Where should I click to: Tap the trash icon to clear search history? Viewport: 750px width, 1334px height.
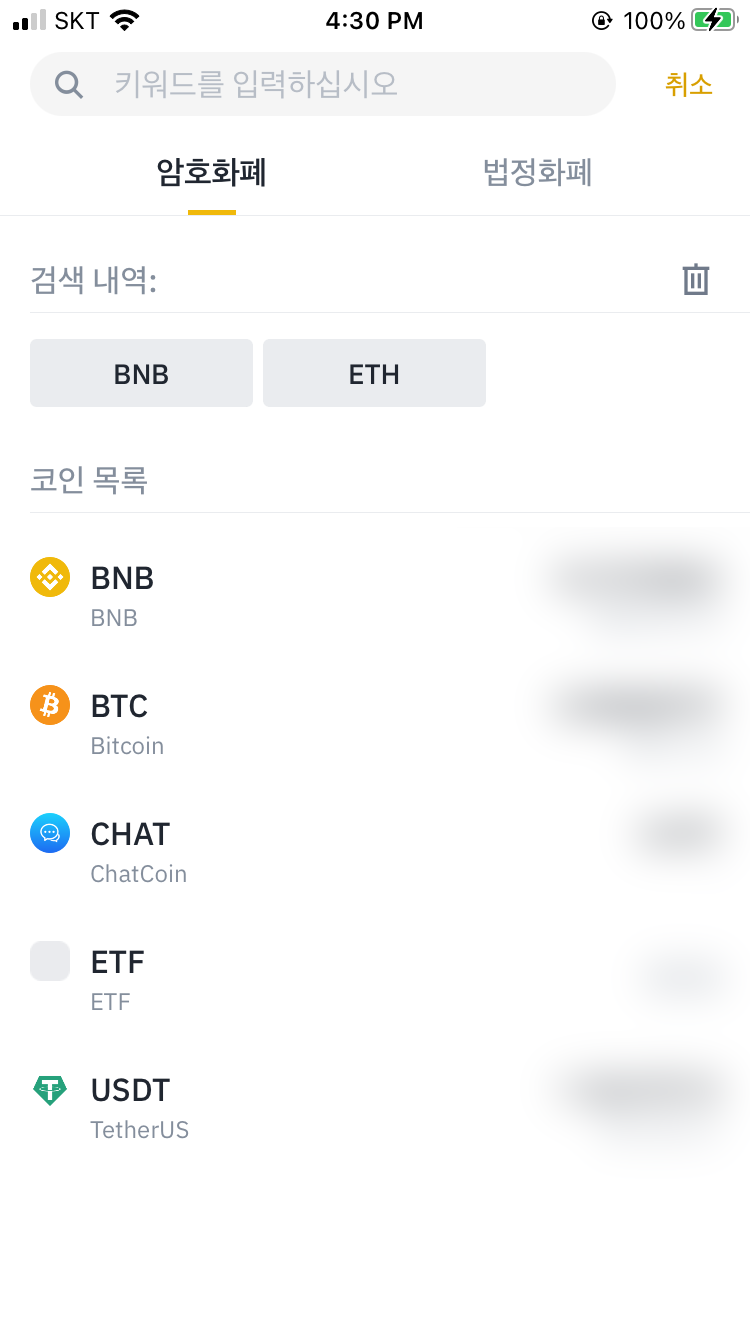pyautogui.click(x=696, y=280)
